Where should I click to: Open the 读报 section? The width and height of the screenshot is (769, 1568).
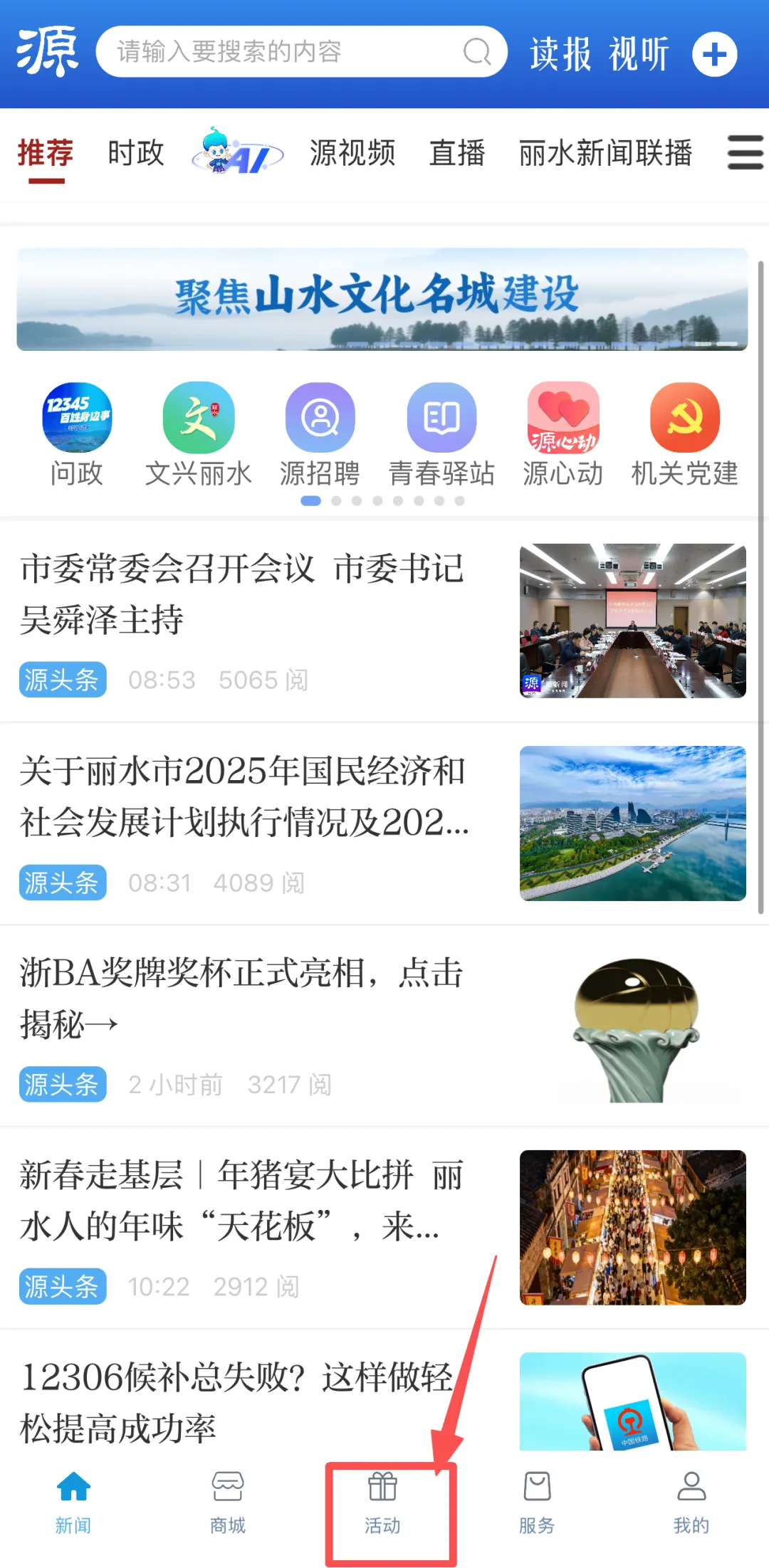pos(560,54)
